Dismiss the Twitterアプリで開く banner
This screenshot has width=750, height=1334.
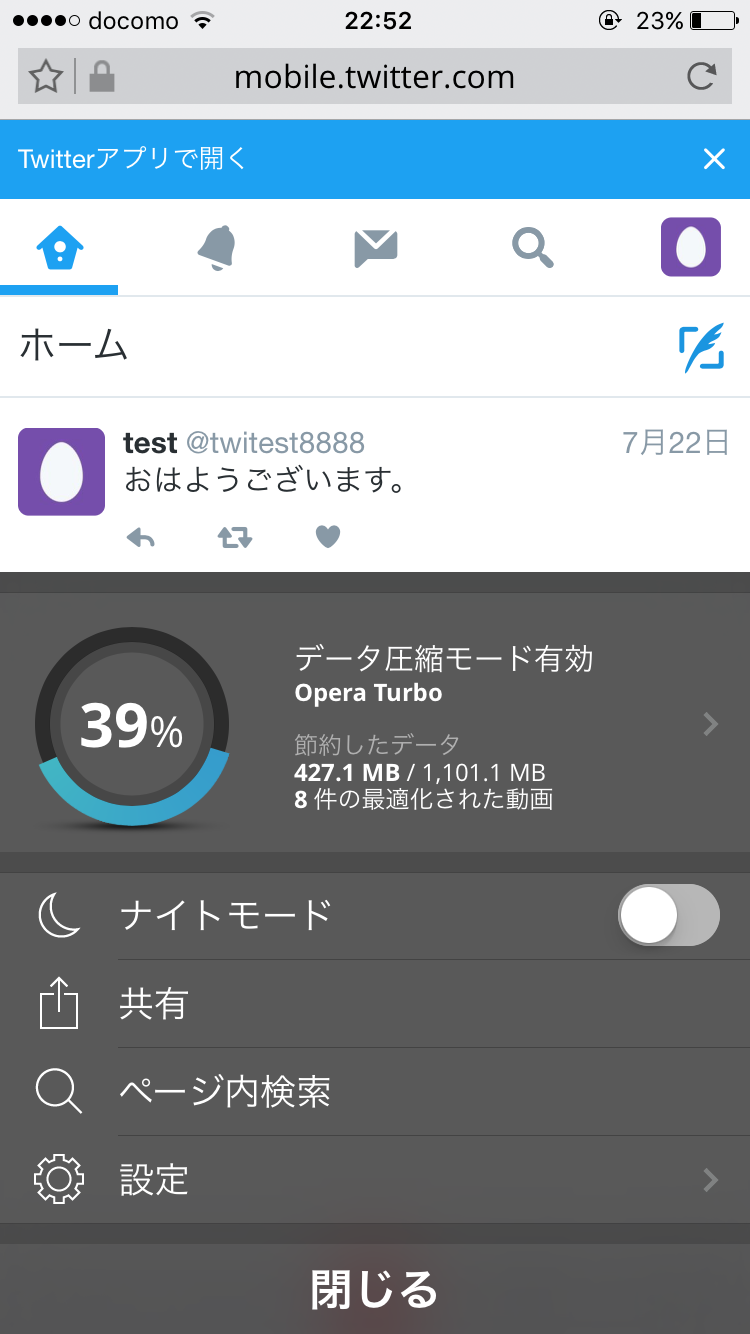coord(714,158)
